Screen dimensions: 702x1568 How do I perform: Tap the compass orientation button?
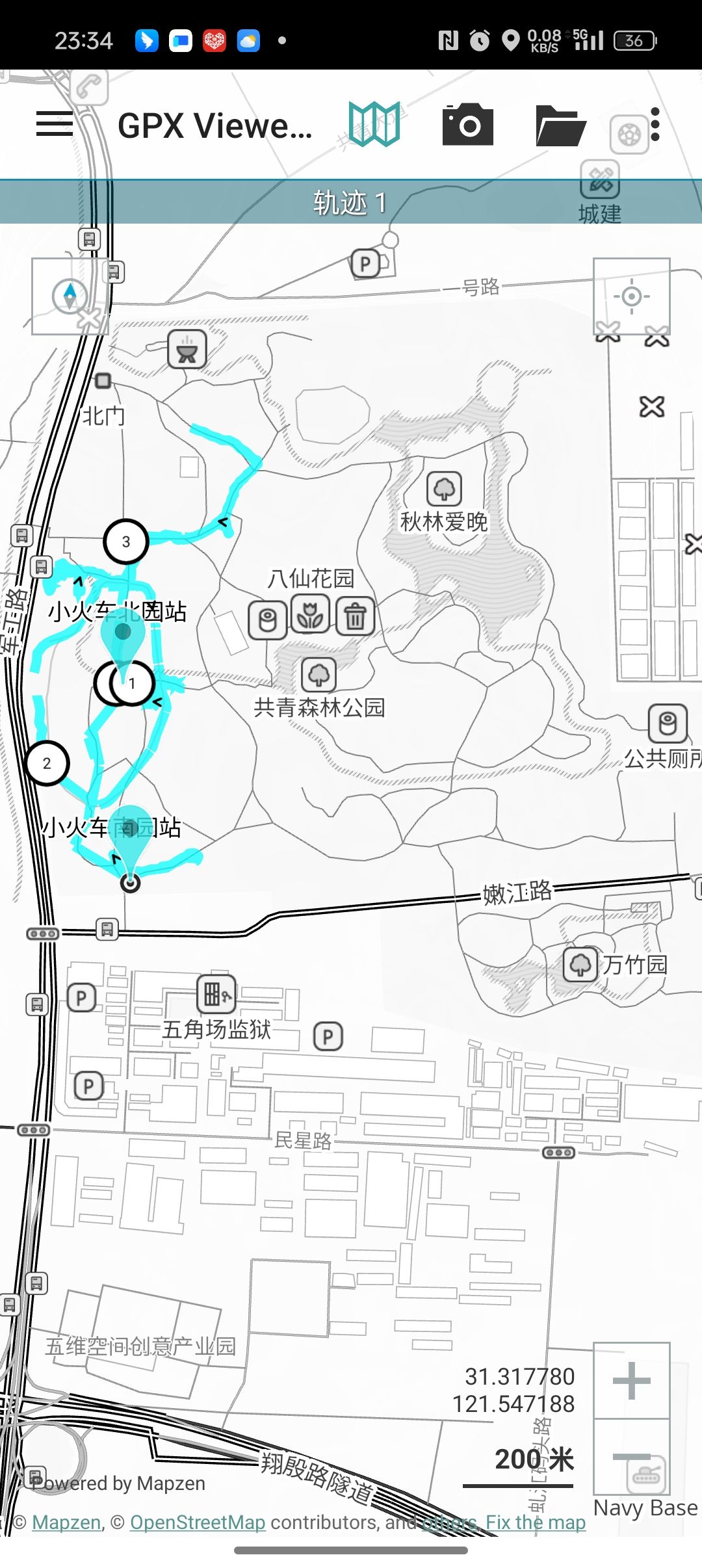click(x=70, y=296)
